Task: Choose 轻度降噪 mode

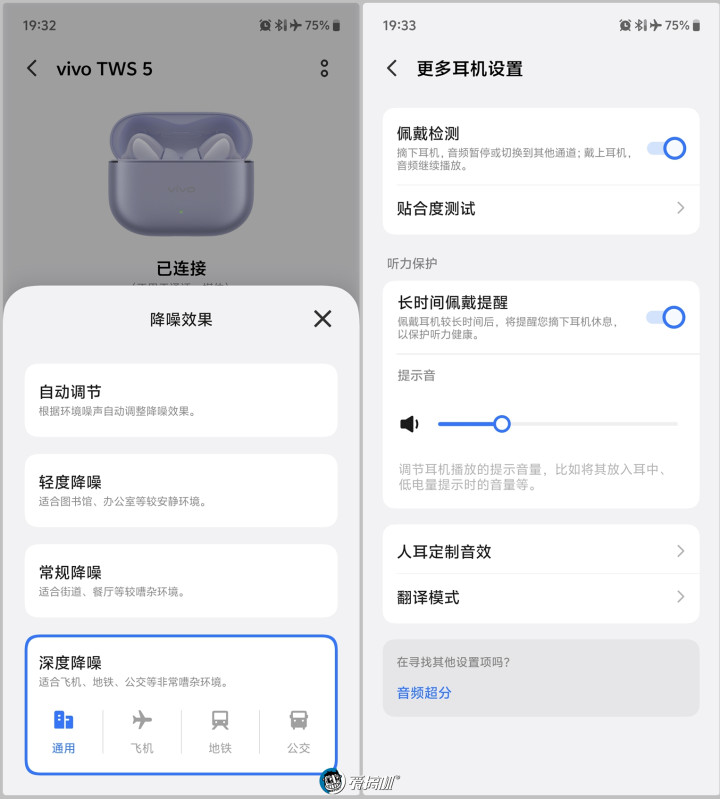Action: (x=181, y=490)
